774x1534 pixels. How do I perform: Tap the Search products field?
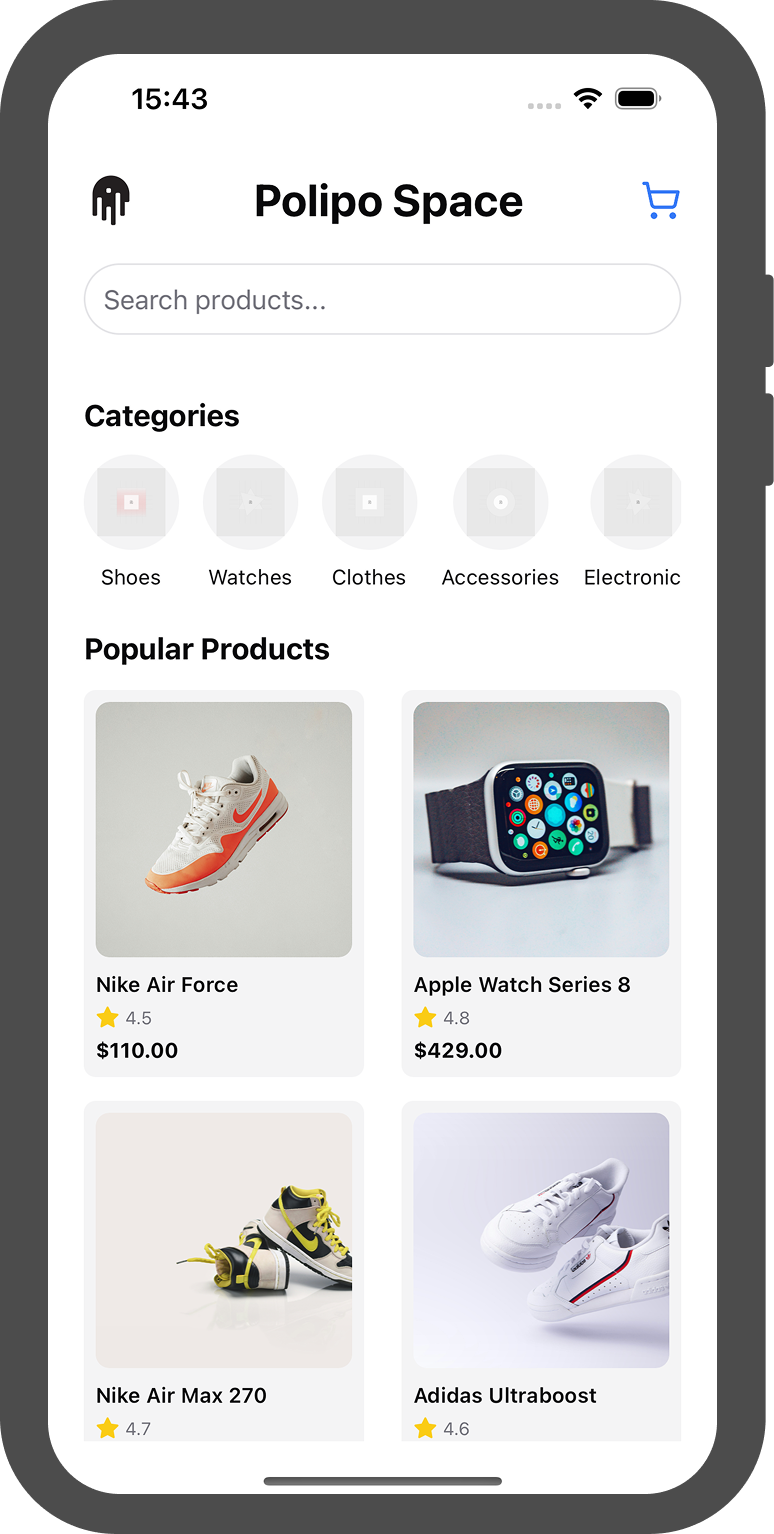coord(382,299)
